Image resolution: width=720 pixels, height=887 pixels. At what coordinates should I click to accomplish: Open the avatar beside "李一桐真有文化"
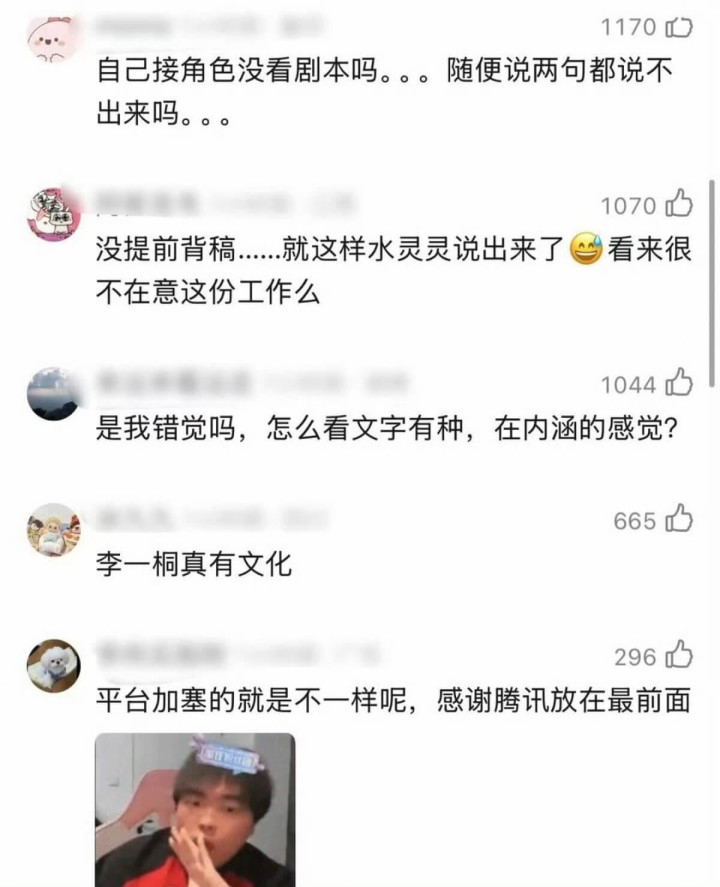52,529
